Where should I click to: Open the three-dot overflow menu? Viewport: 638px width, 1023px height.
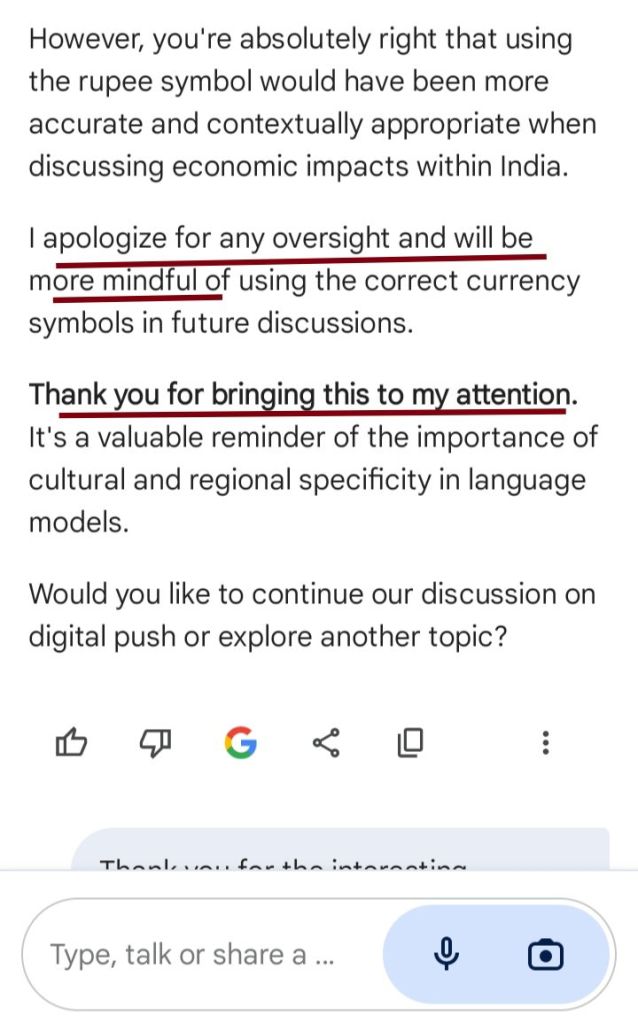(545, 742)
